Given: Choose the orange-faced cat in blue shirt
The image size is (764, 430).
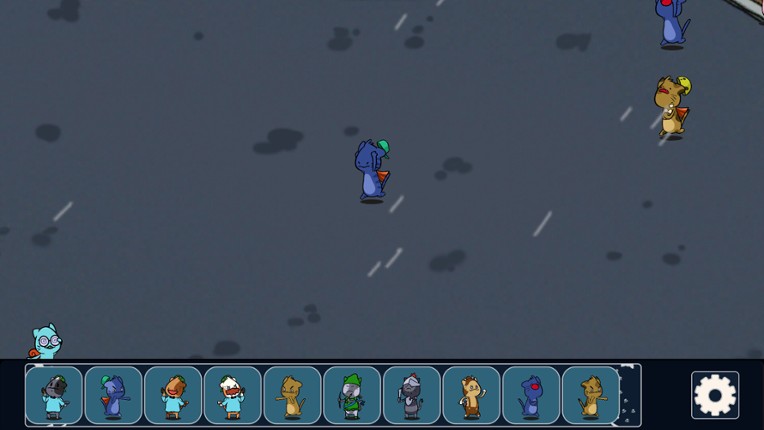Looking at the screenshot, I should 173,395.
